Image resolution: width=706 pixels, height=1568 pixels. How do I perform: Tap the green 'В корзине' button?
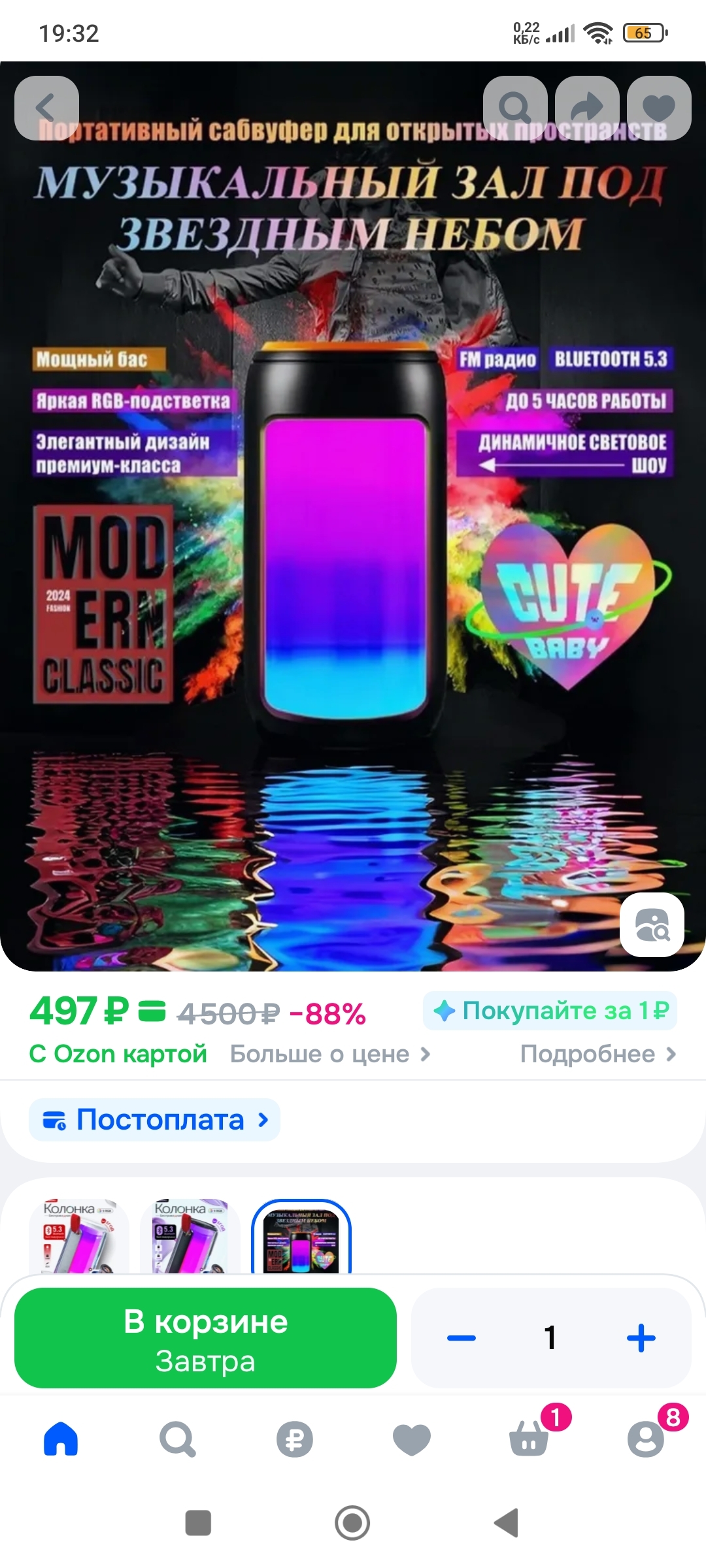point(205,1338)
